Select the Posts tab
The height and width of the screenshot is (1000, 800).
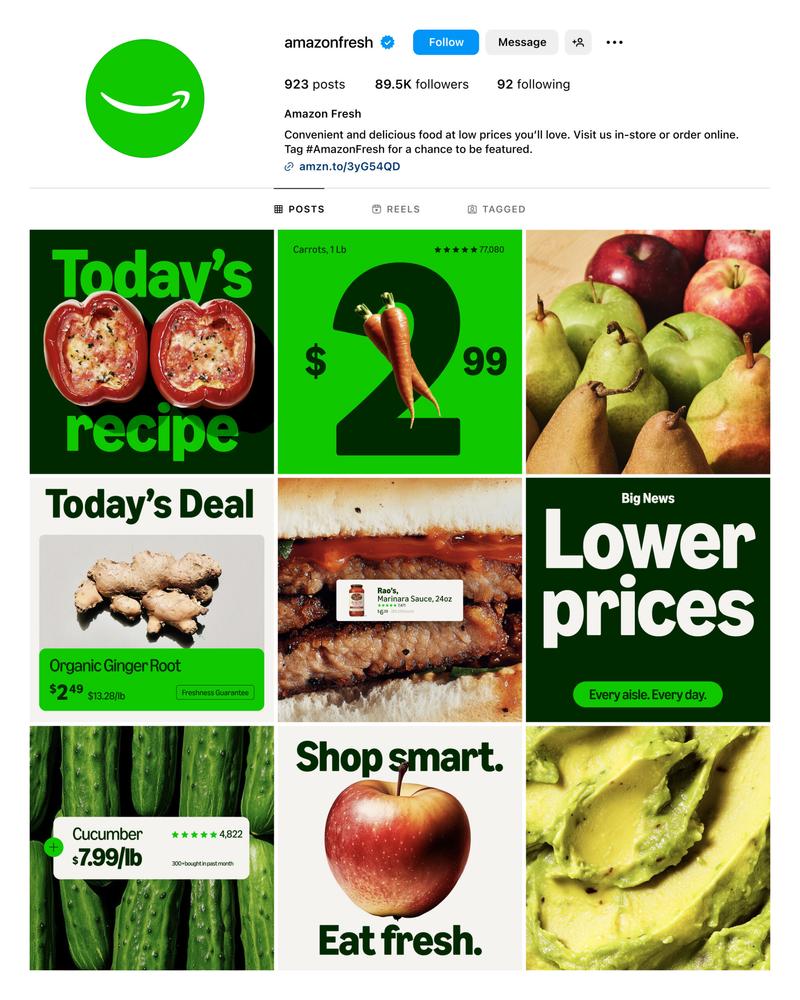pos(299,209)
